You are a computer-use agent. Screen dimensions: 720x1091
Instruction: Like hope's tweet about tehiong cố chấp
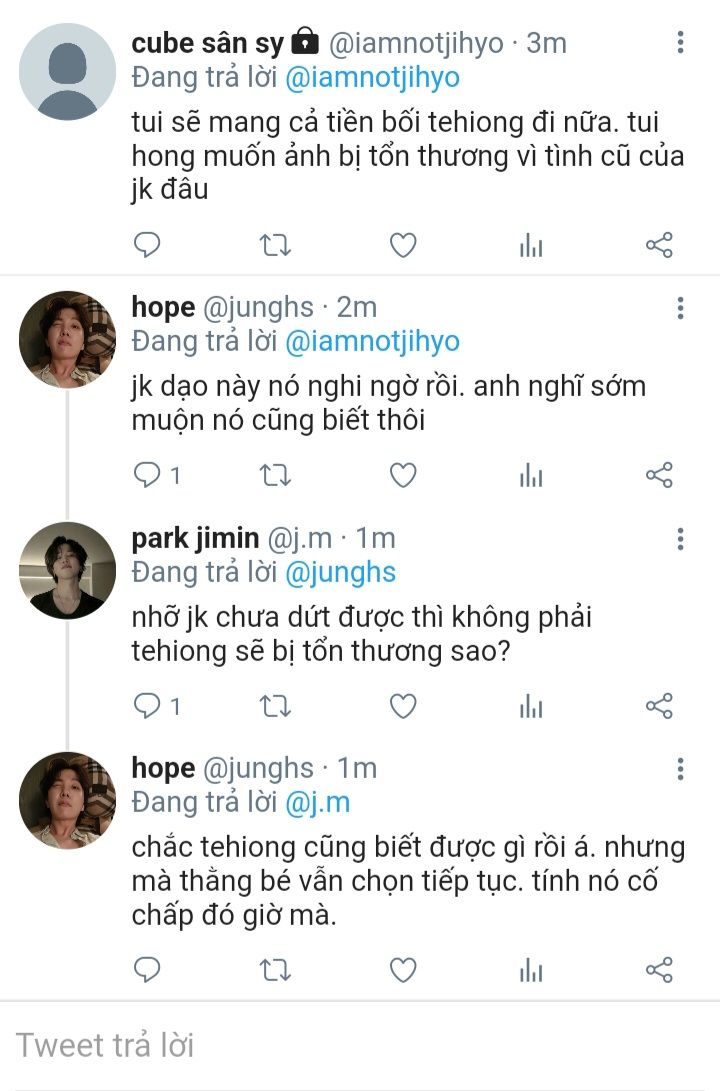pyautogui.click(x=402, y=969)
